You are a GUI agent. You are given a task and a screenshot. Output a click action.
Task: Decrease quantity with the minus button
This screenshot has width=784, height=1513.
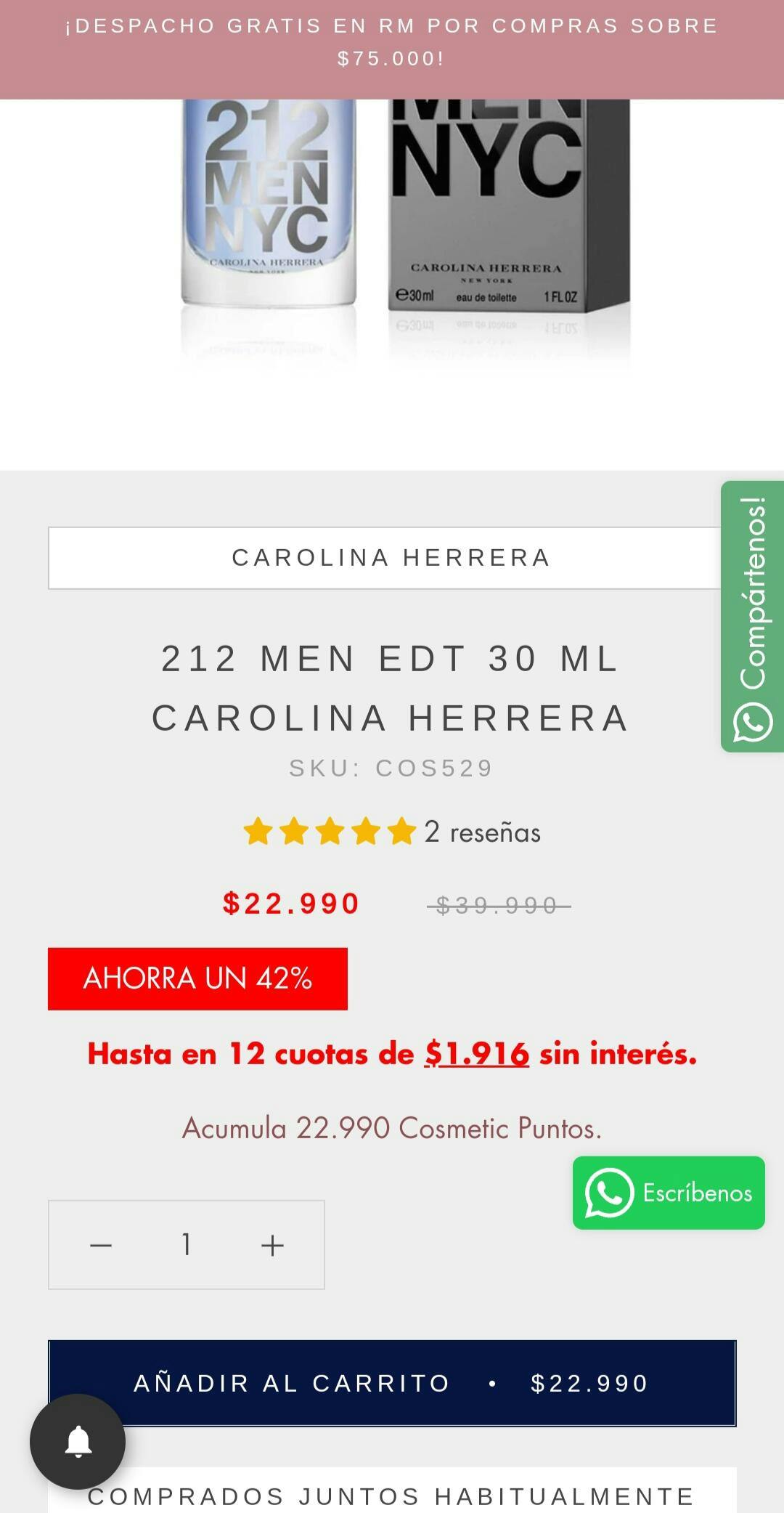(x=101, y=1246)
